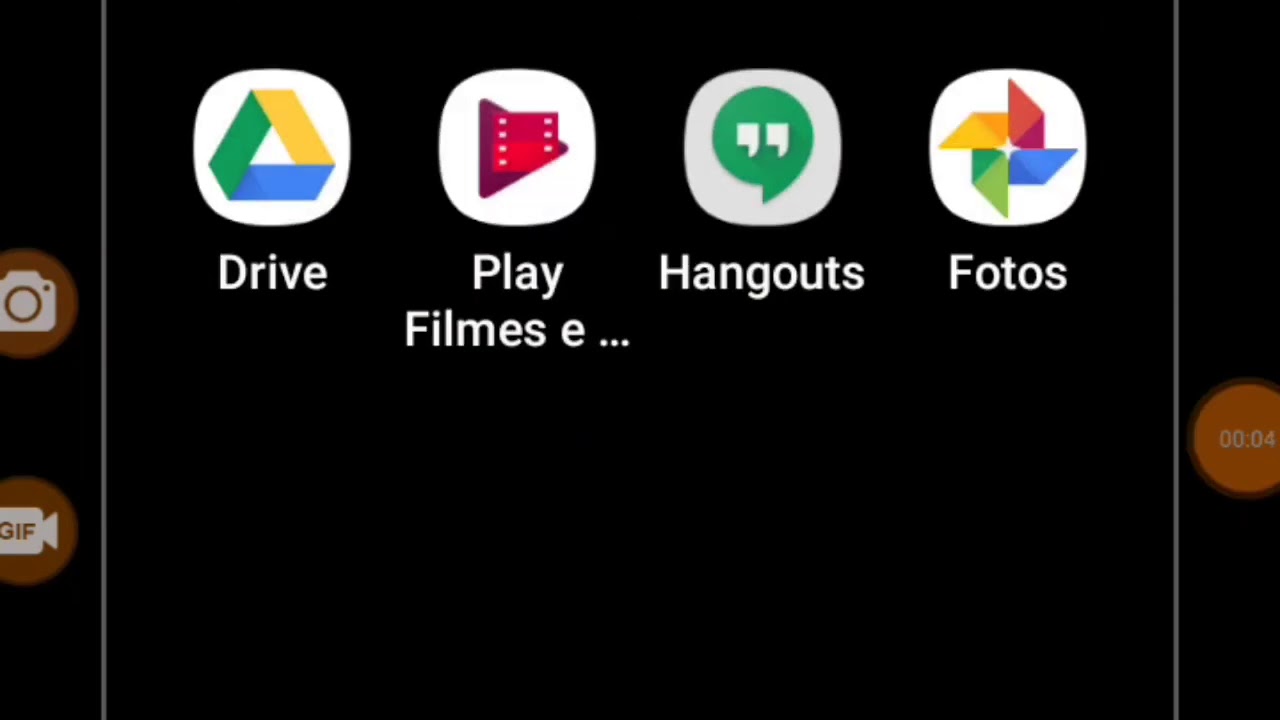Tap the recording timer bubble
The image size is (1280, 720).
(1241, 438)
